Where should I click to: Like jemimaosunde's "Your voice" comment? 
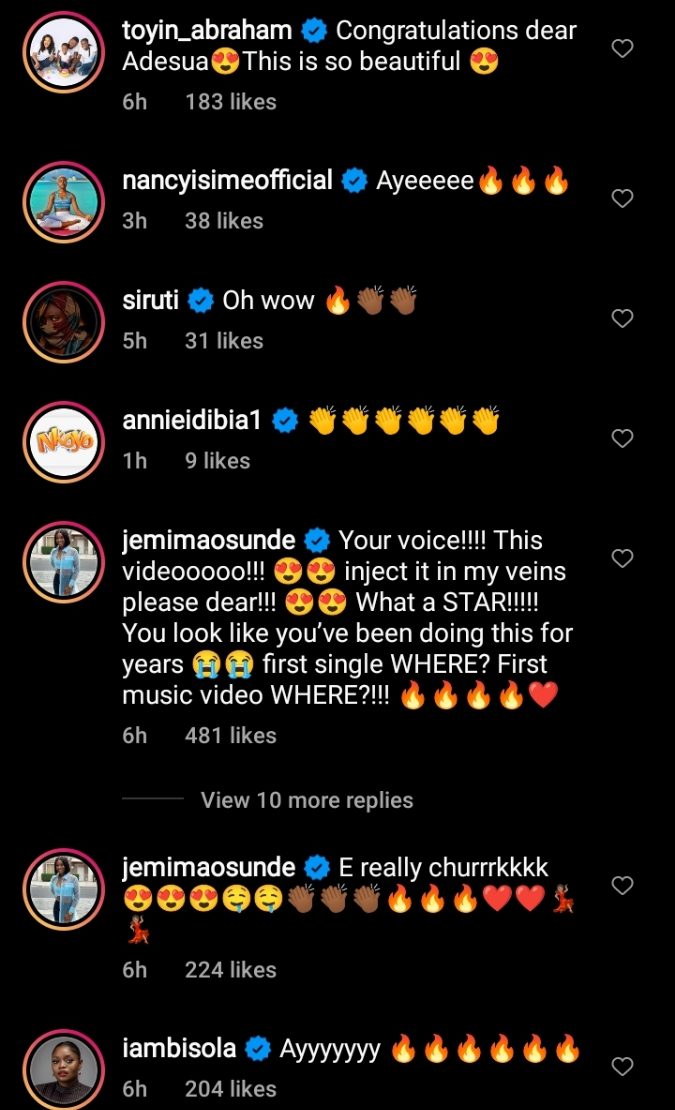coord(622,558)
